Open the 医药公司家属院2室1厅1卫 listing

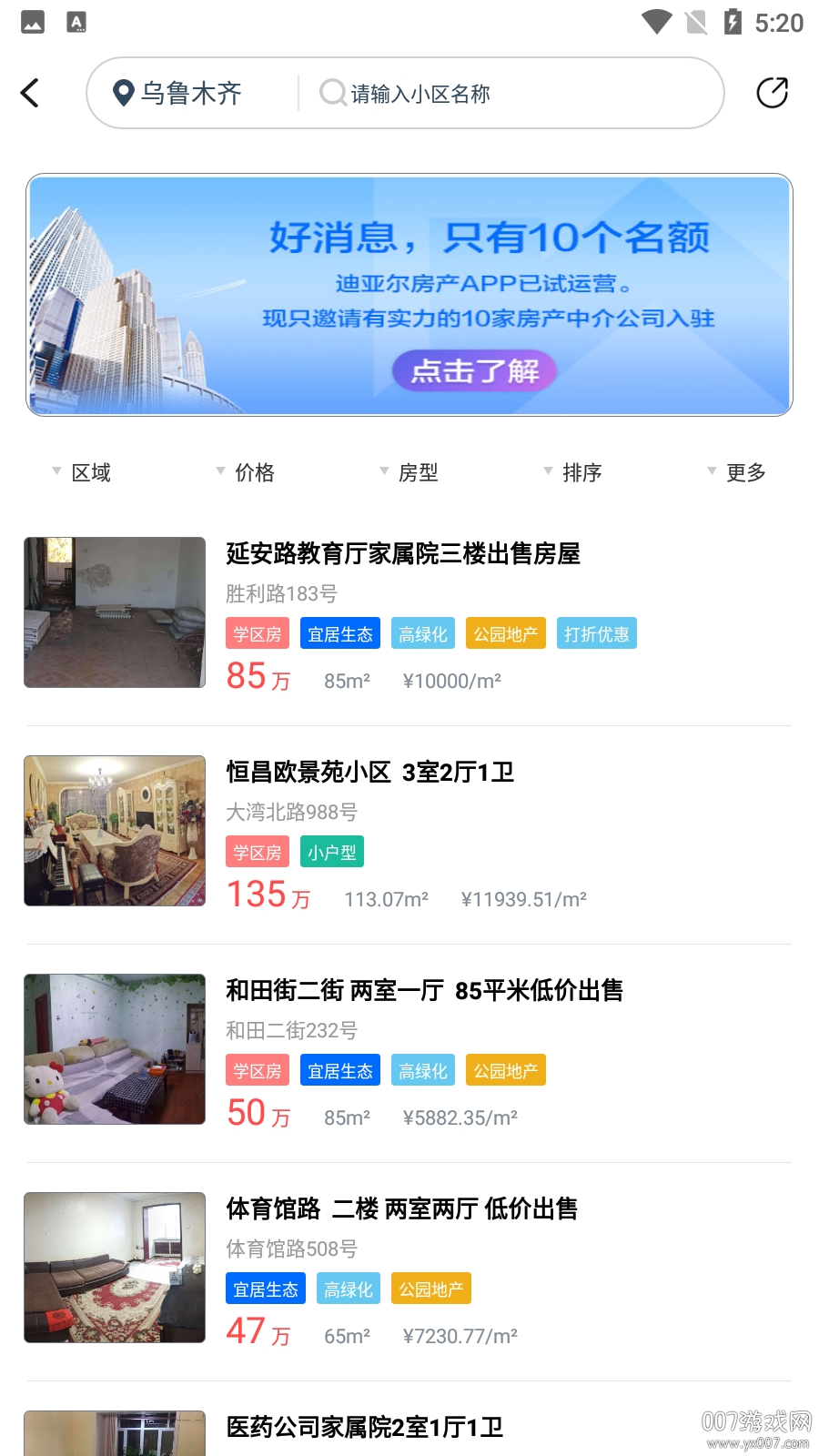pyautogui.click(x=364, y=1427)
